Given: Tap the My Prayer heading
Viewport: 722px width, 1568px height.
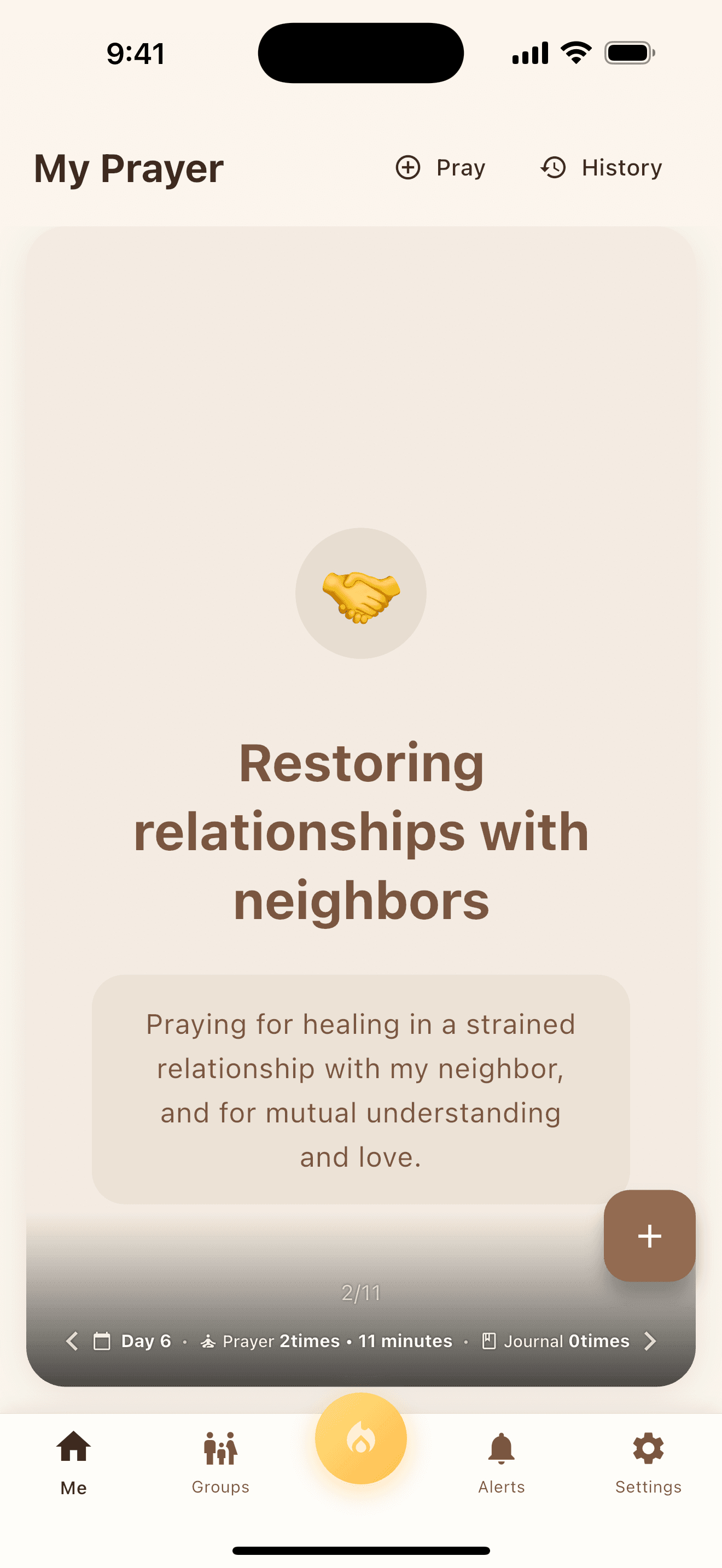Looking at the screenshot, I should pos(128,169).
